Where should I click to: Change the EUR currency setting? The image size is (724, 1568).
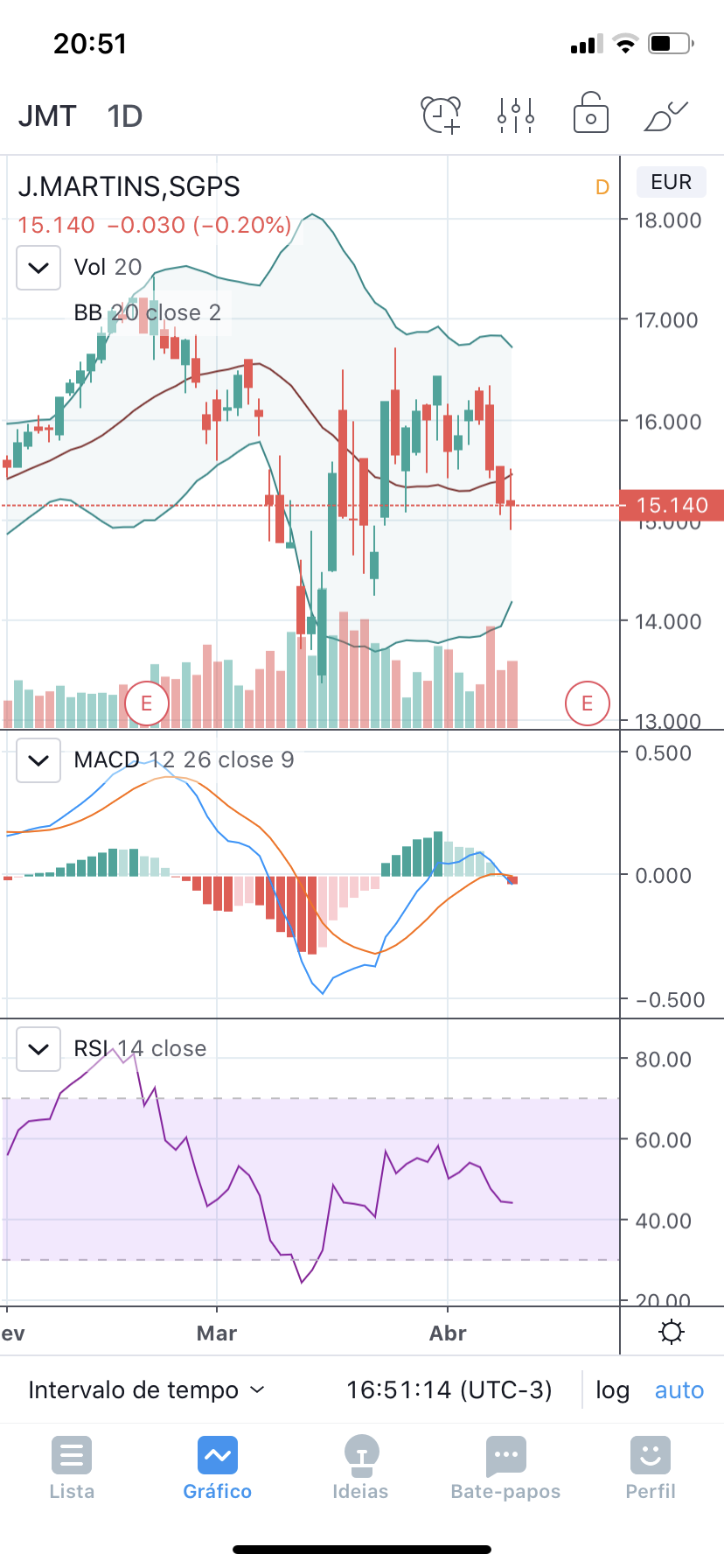(671, 182)
